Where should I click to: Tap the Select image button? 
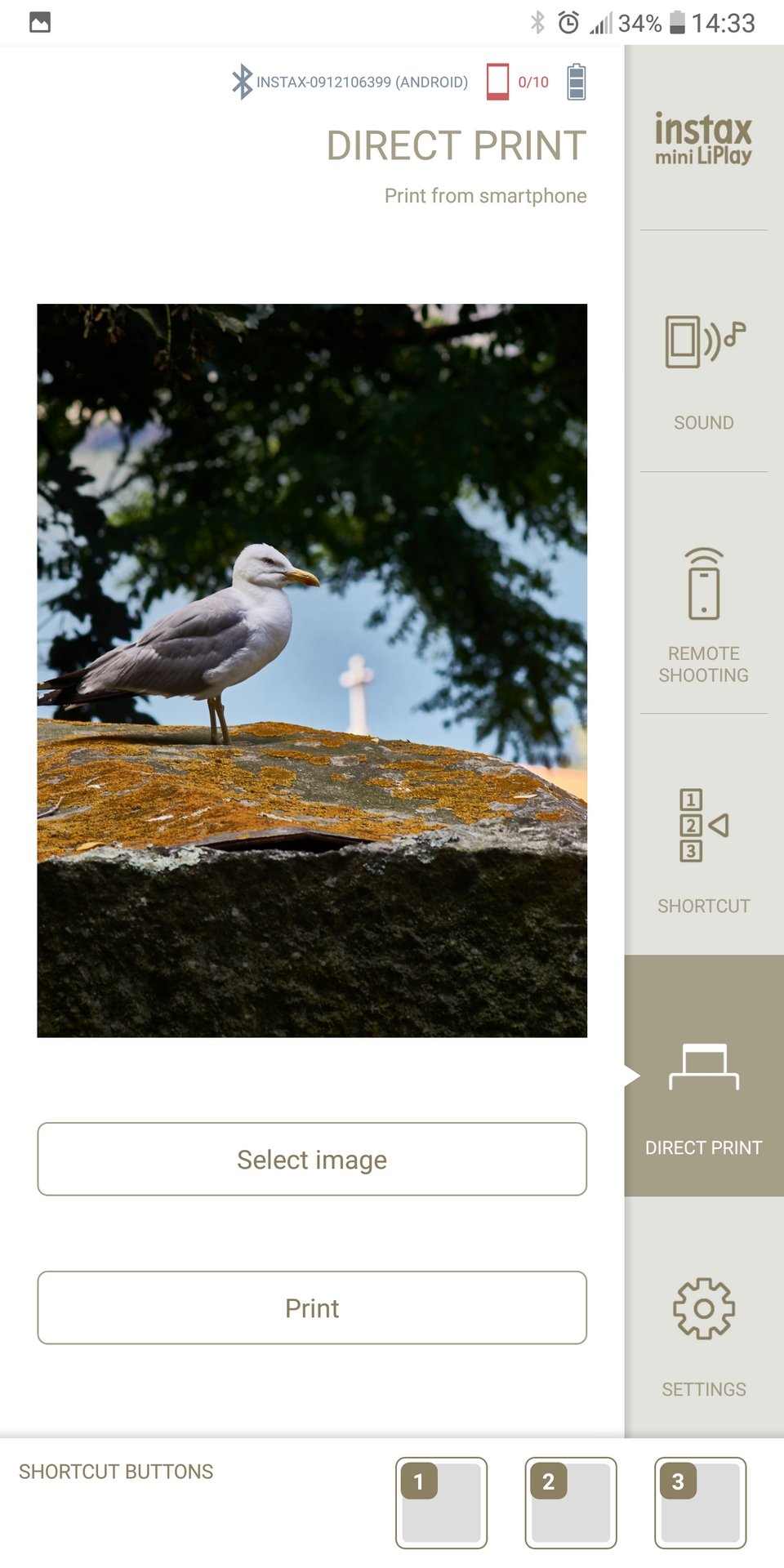tap(312, 1159)
